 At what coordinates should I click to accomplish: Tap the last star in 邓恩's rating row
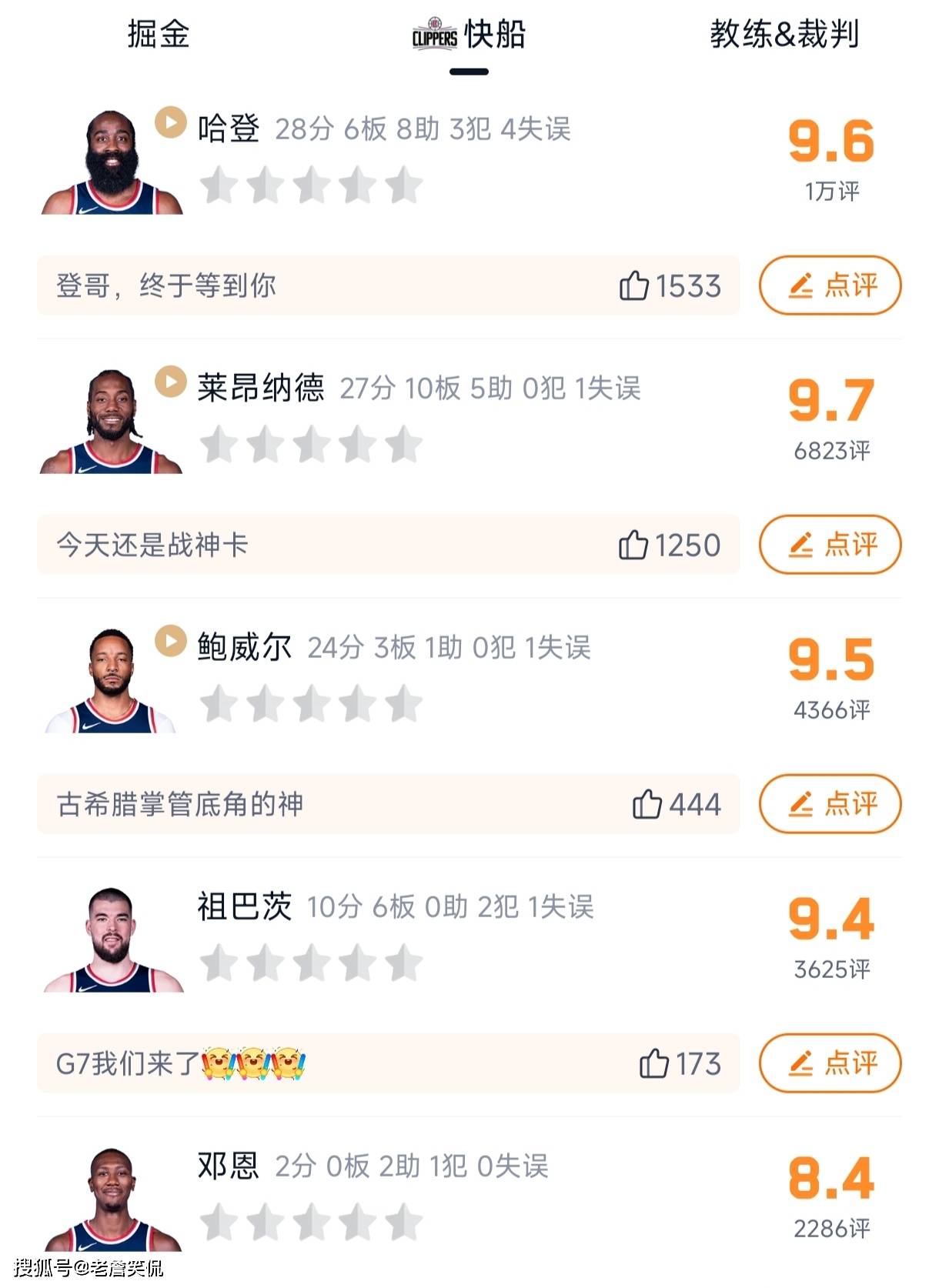click(x=402, y=1223)
